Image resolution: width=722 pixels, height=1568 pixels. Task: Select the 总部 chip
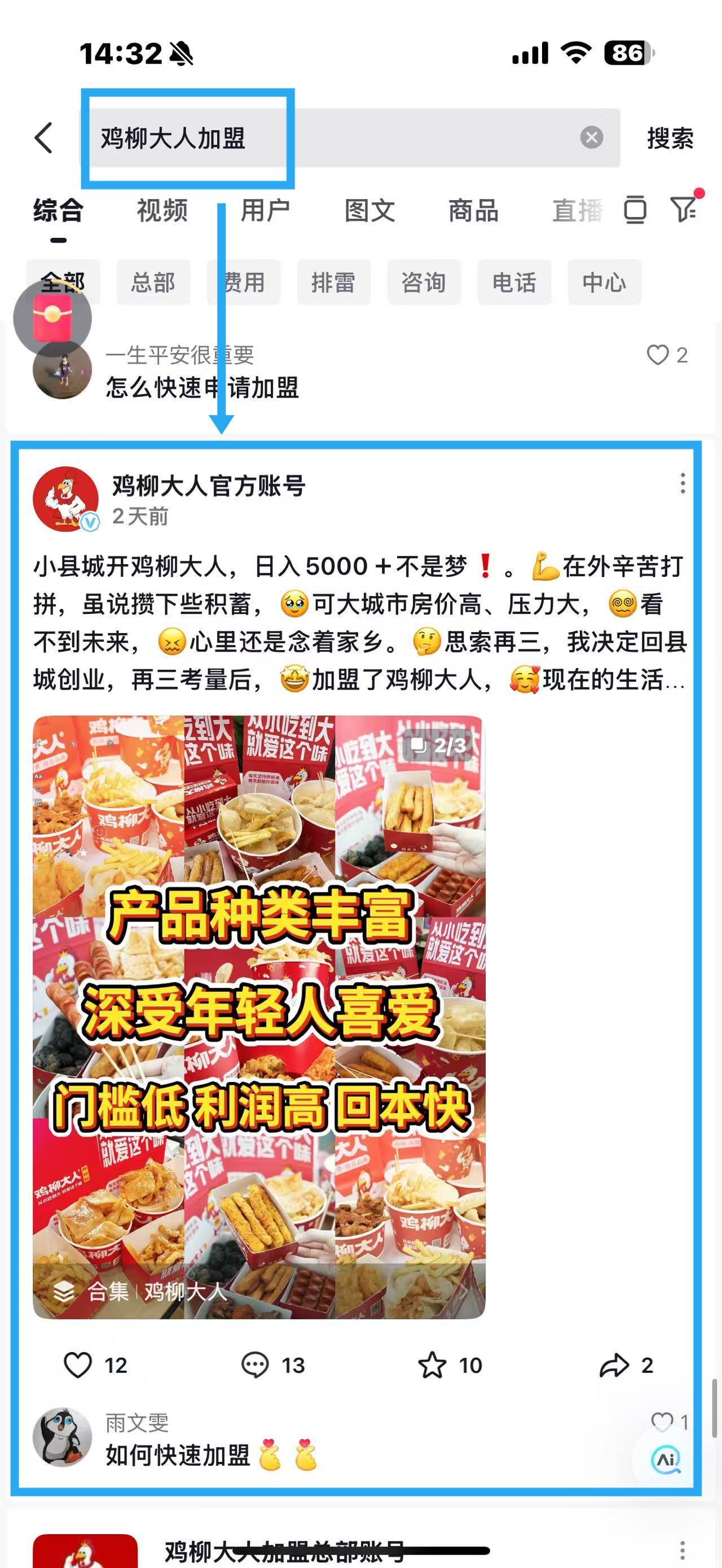153,282
